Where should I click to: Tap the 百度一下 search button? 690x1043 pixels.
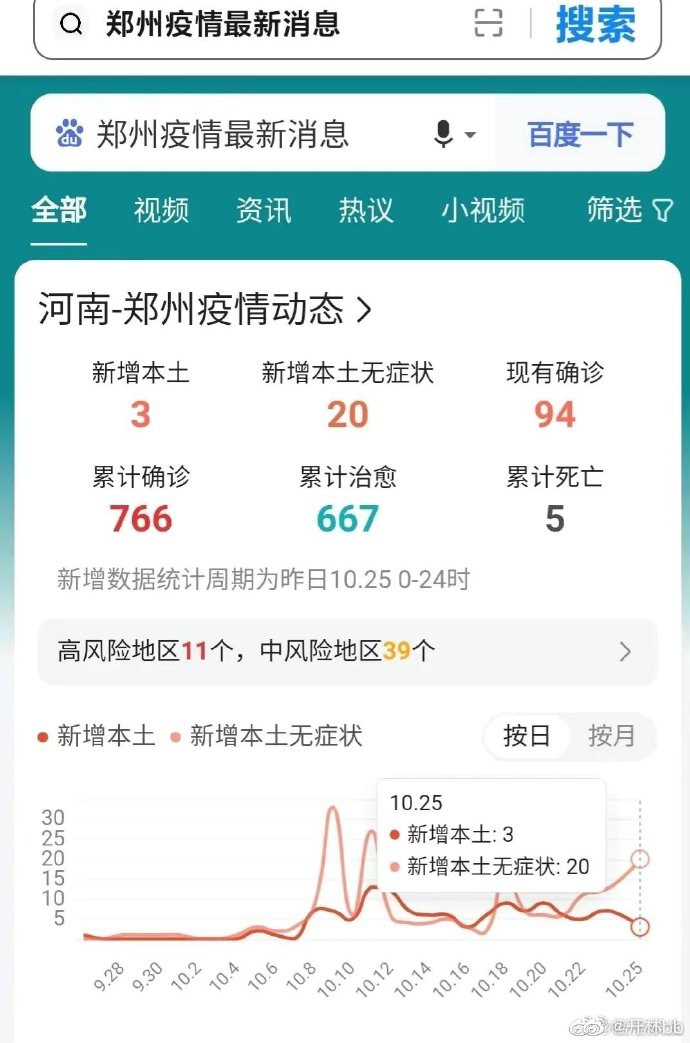point(580,134)
